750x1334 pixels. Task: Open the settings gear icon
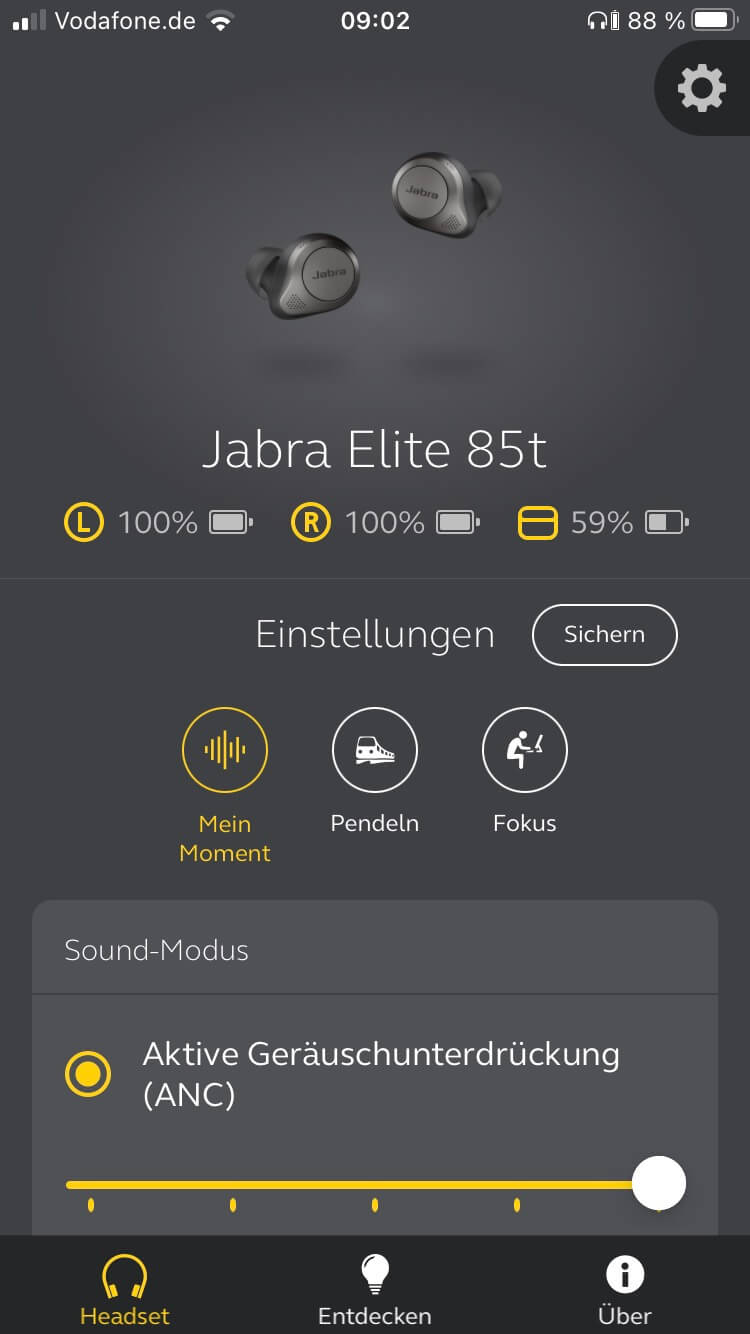tap(702, 88)
